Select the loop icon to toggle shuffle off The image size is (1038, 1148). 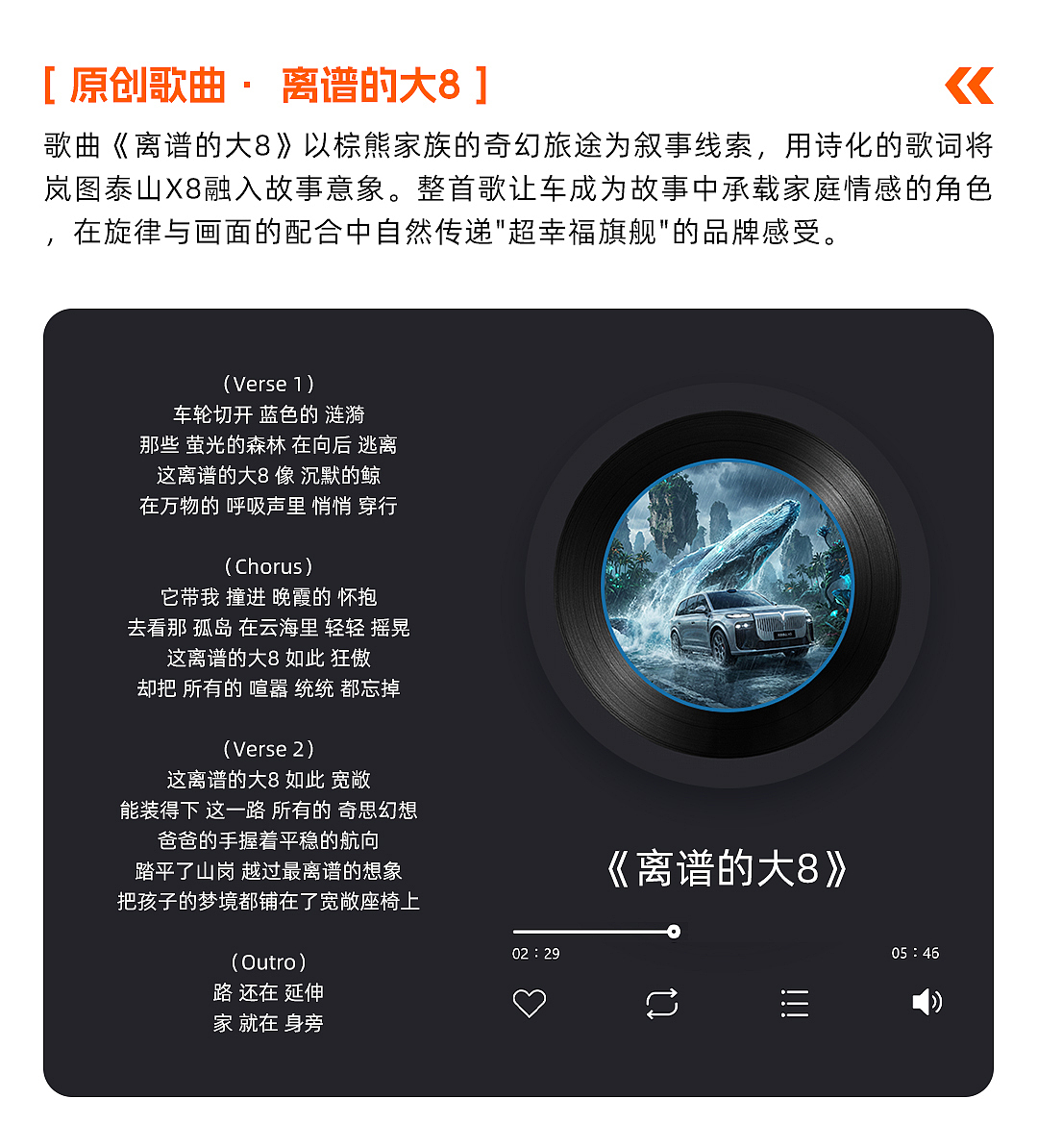coord(662,1004)
